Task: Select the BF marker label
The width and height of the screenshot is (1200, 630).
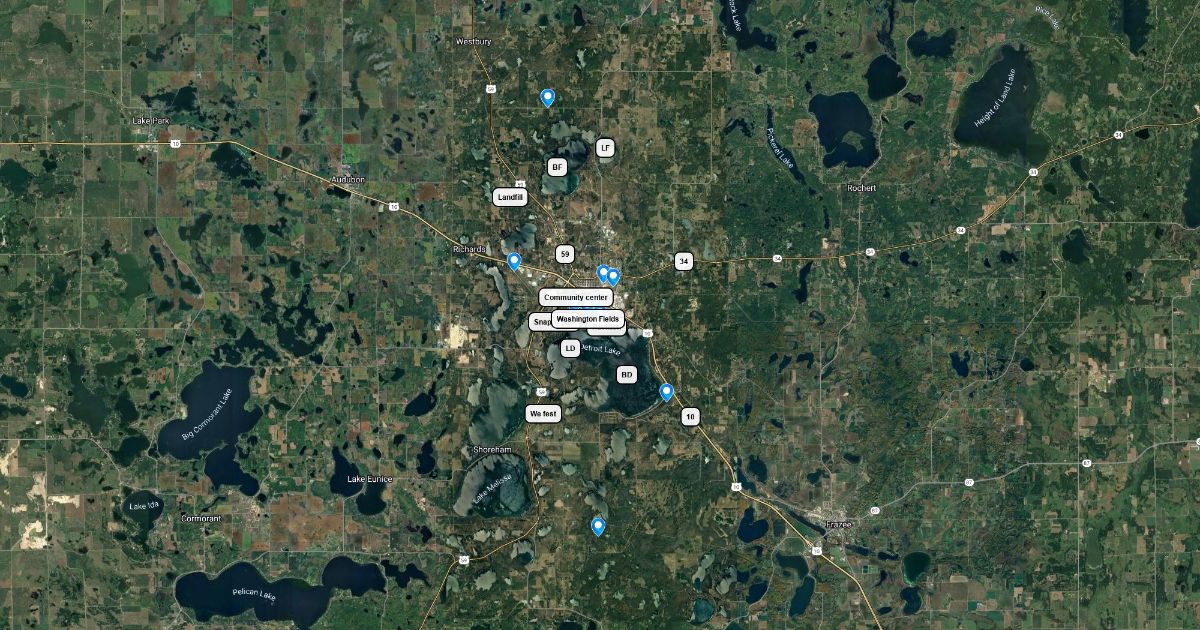Action: [x=557, y=167]
